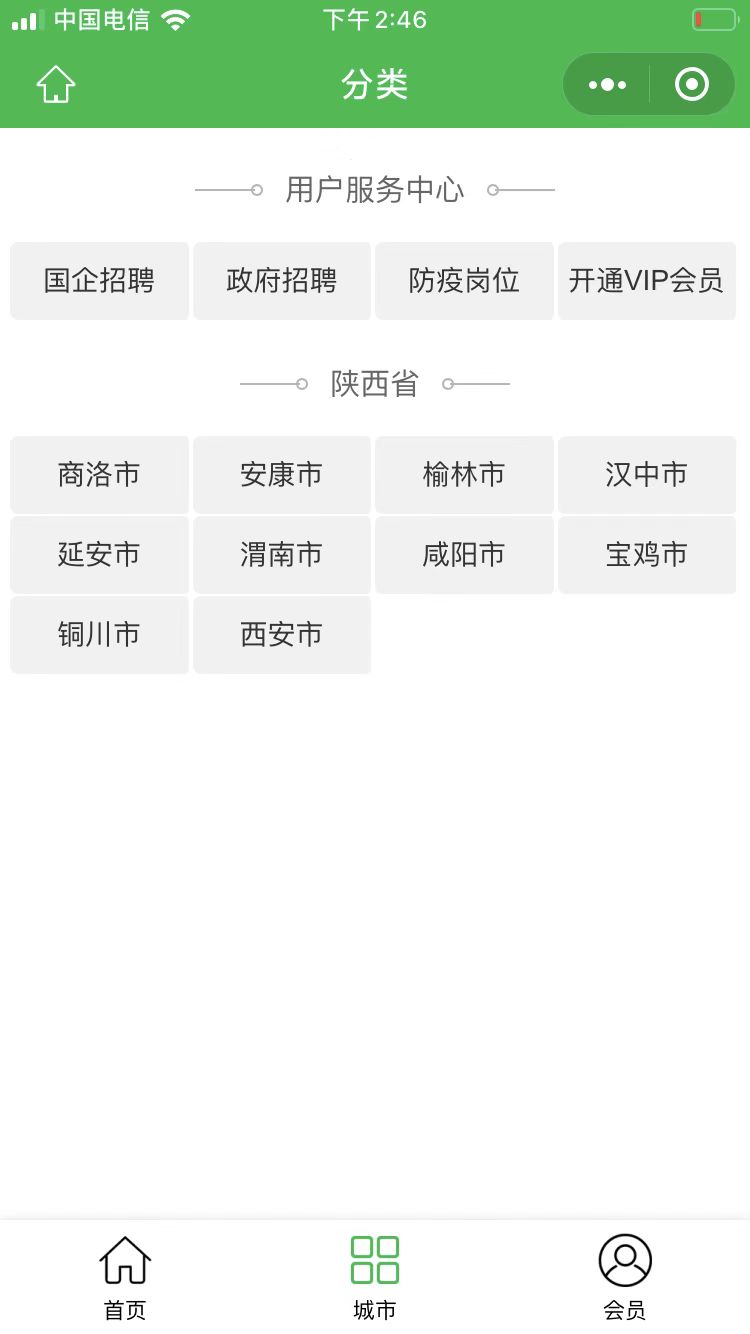The width and height of the screenshot is (750, 1334).
Task: Choose 延安市 city
Action: (99, 554)
